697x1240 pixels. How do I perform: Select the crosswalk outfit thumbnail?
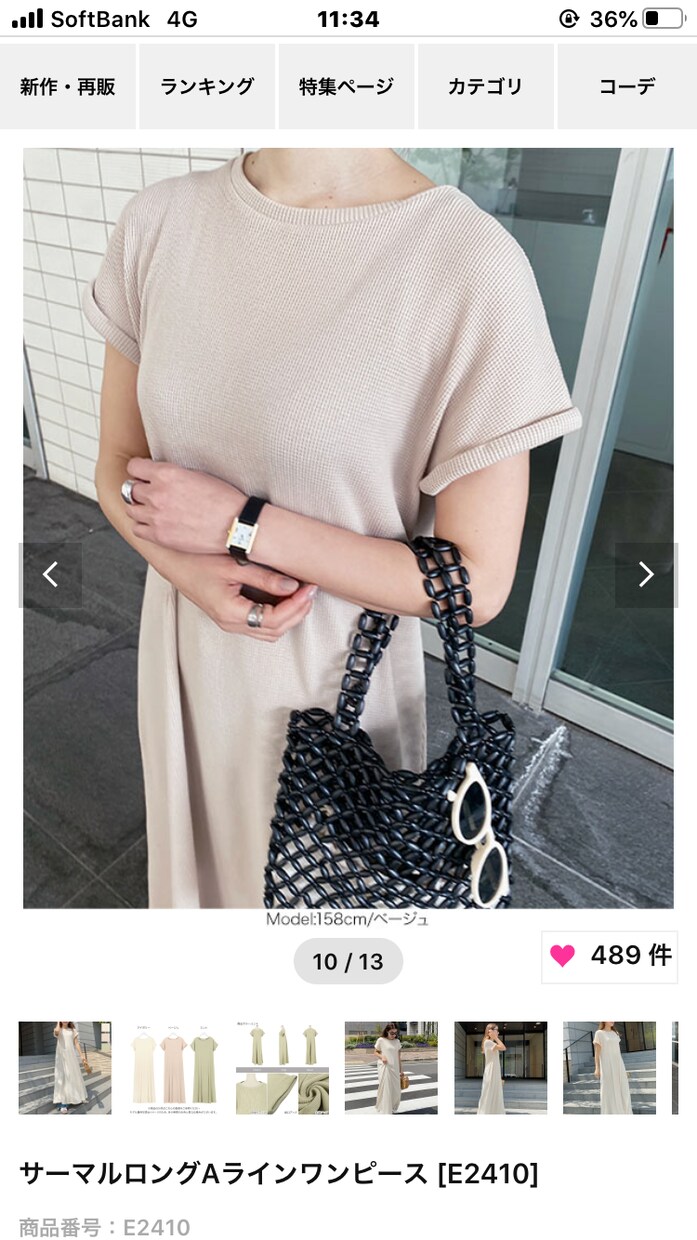391,1068
